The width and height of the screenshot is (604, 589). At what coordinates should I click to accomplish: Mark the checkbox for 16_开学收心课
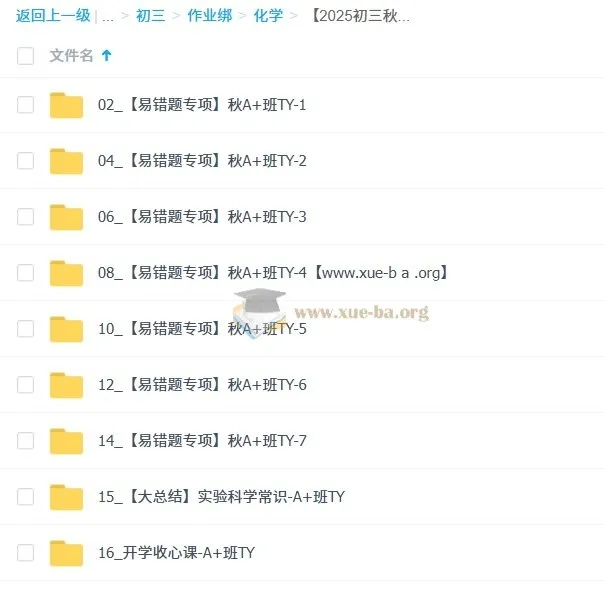(25, 553)
